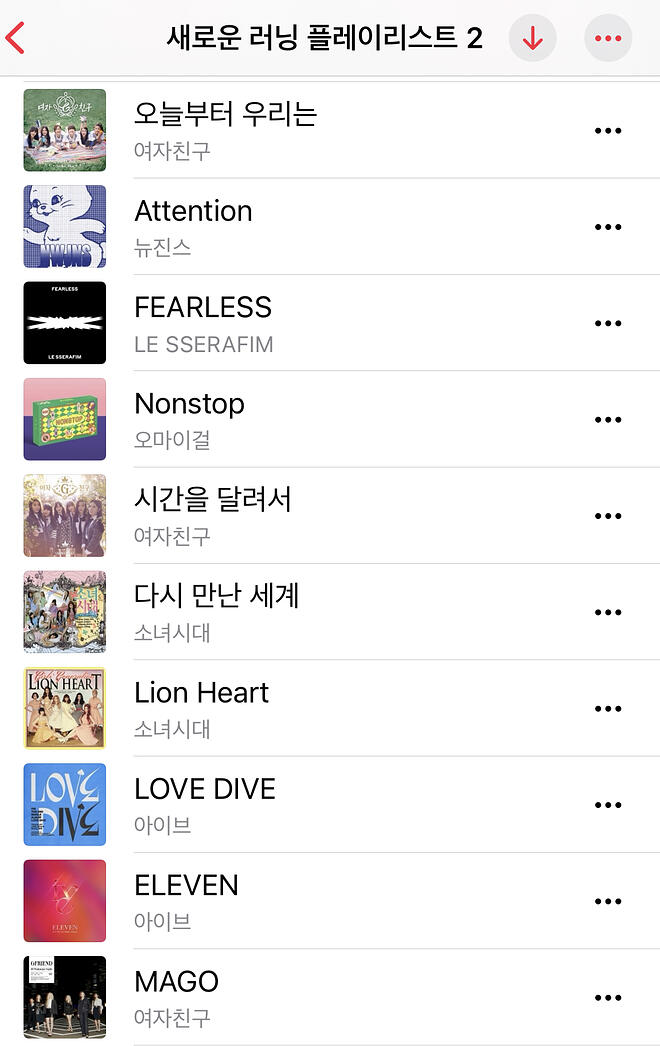Open the playlist overflow menu in the header
Image resolution: width=660 pixels, height=1046 pixels.
tap(607, 39)
